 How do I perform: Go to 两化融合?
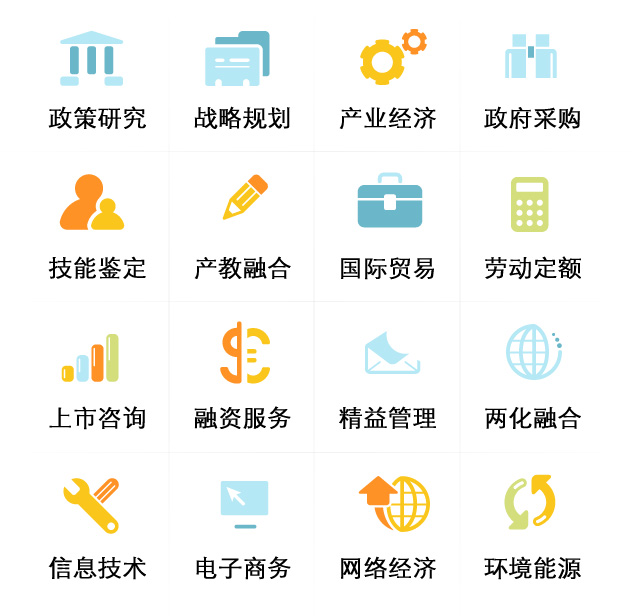(532, 380)
